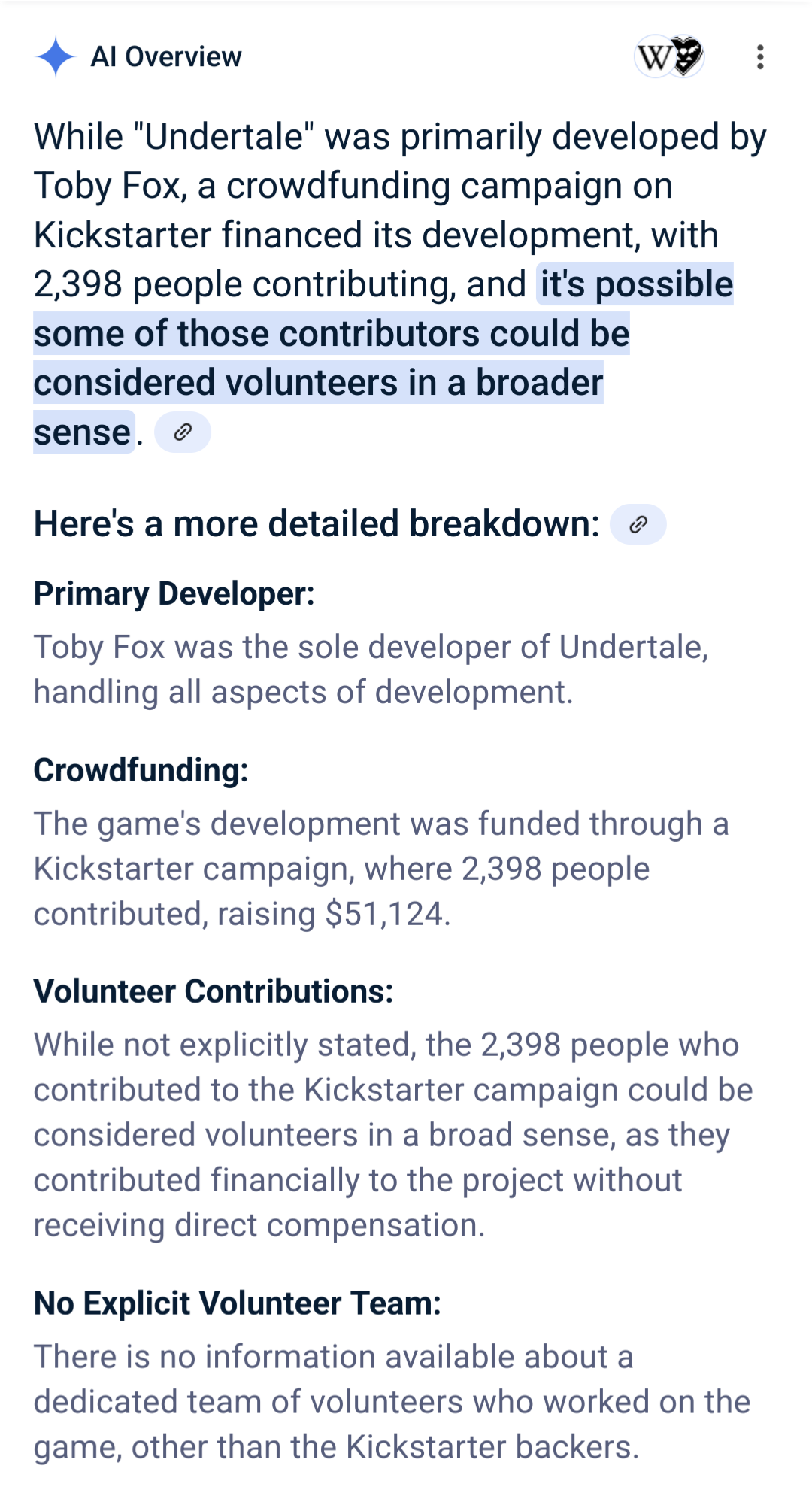Tap the link chip after the highlighted summary
The image size is (812, 1502).
pos(183,432)
